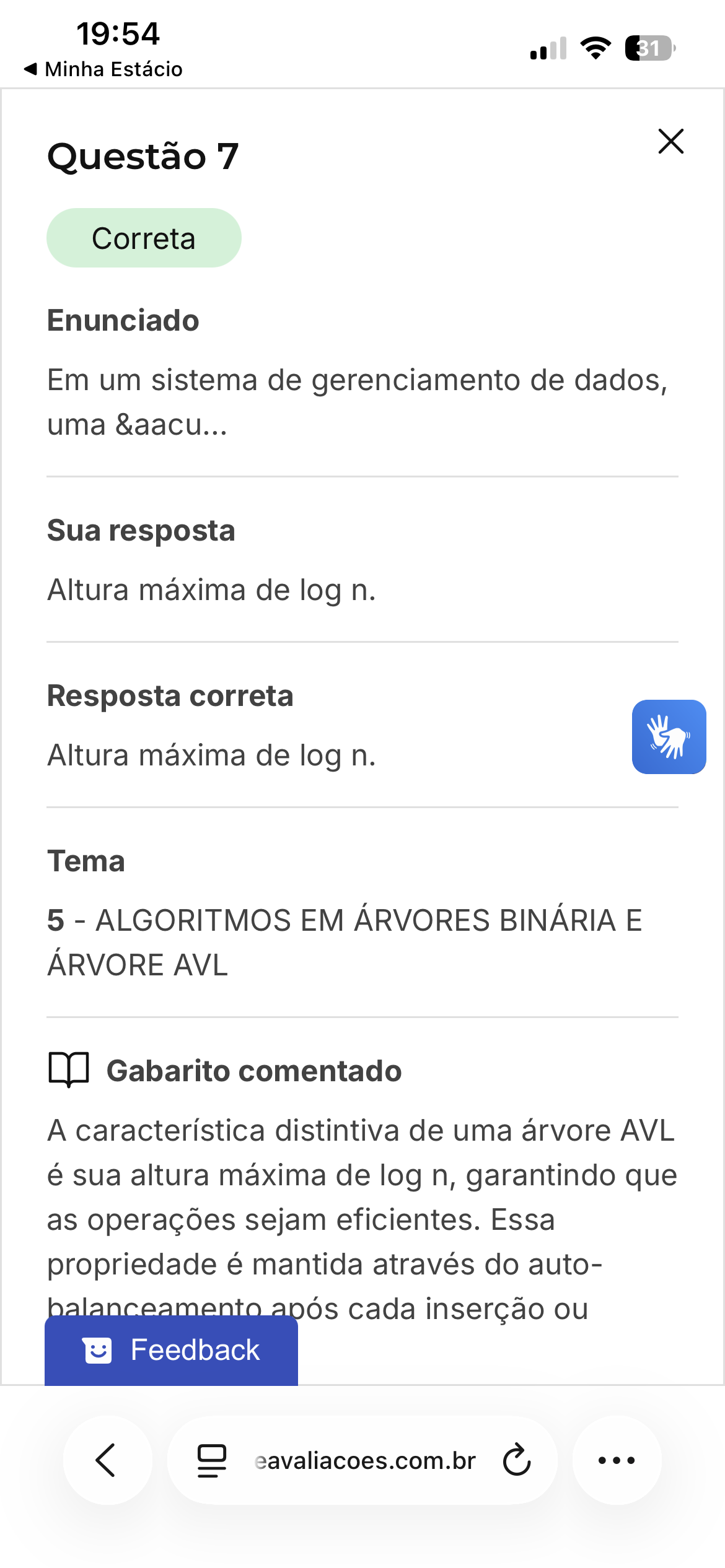Go back in the browser
The width and height of the screenshot is (725, 1568).
point(107,1460)
